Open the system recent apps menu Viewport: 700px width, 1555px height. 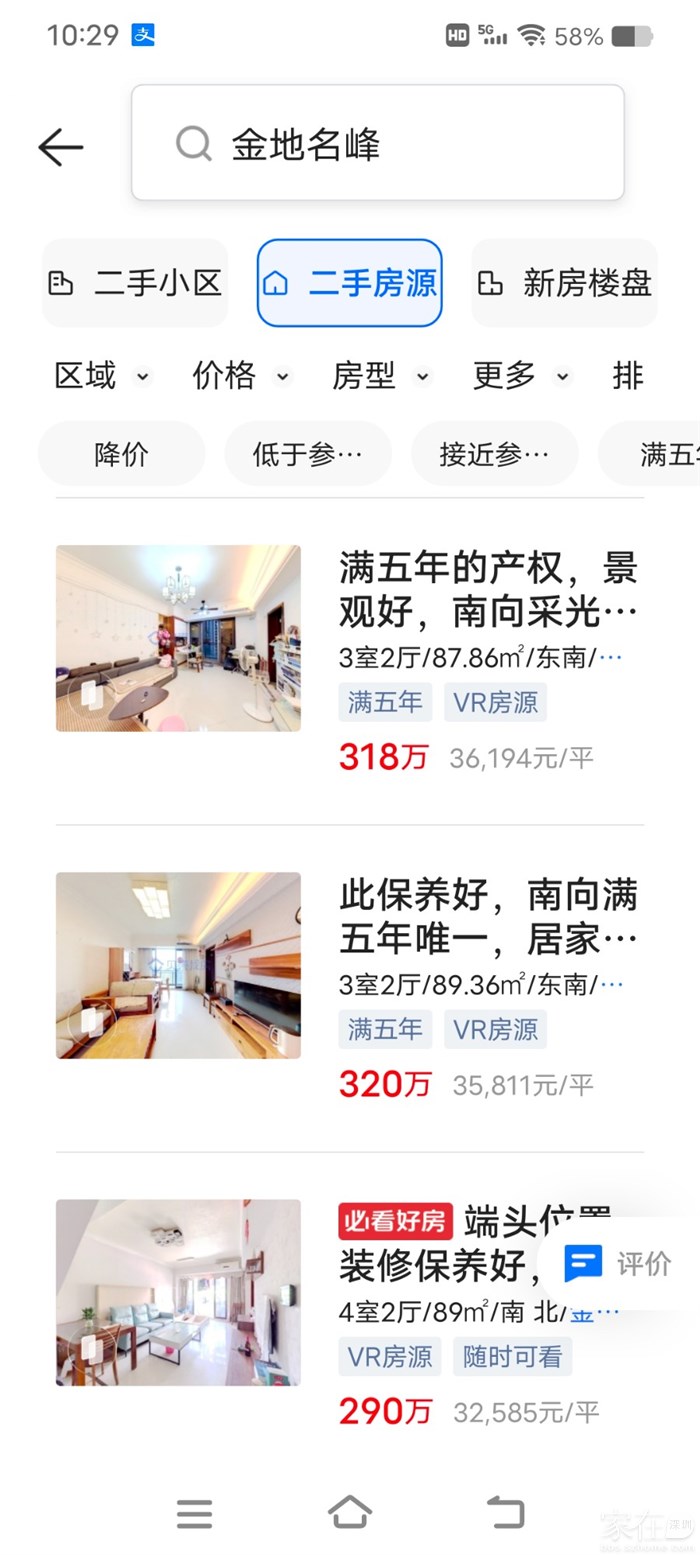pyautogui.click(x=194, y=1513)
